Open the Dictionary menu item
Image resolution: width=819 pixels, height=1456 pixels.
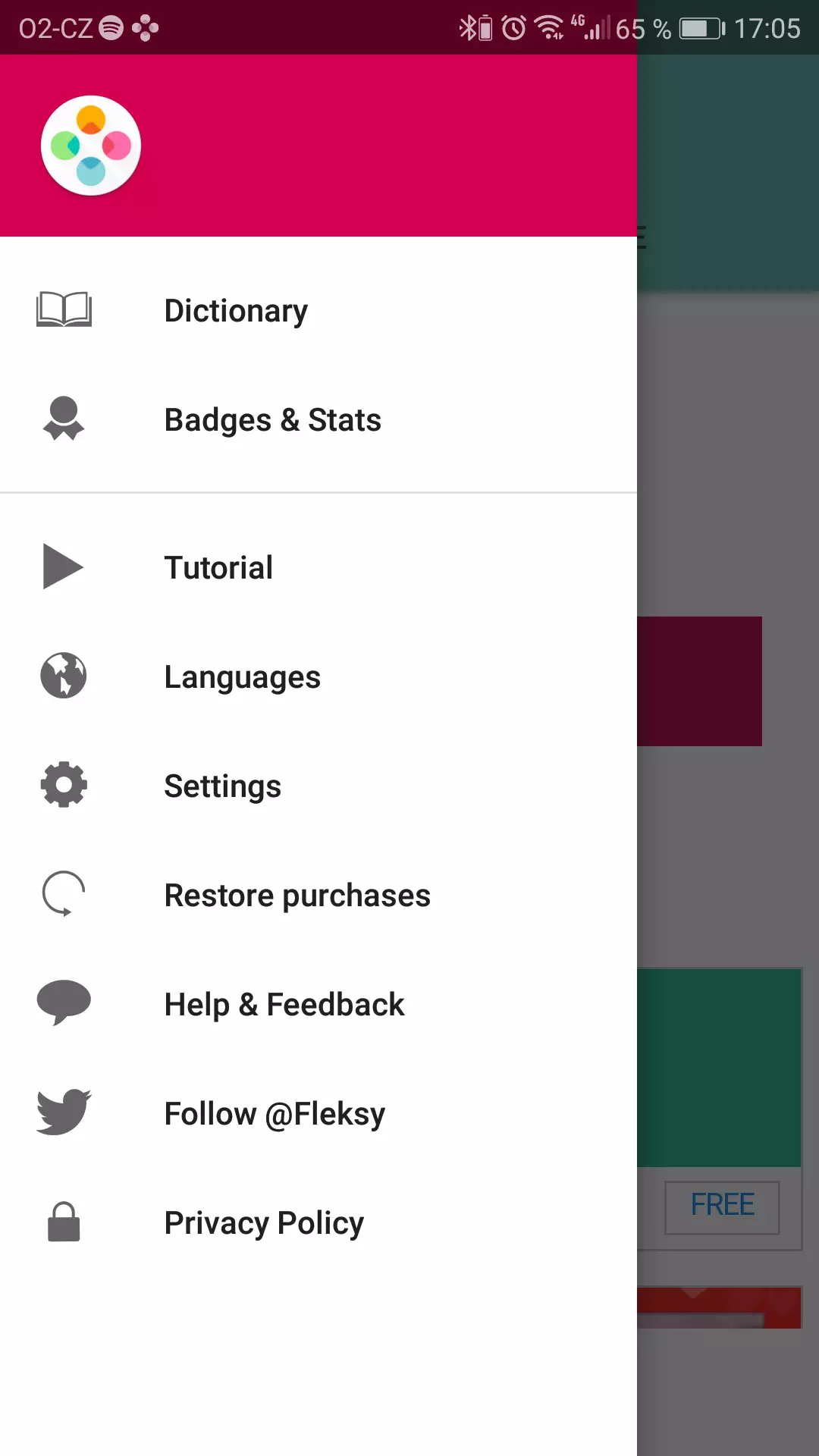tap(318, 310)
